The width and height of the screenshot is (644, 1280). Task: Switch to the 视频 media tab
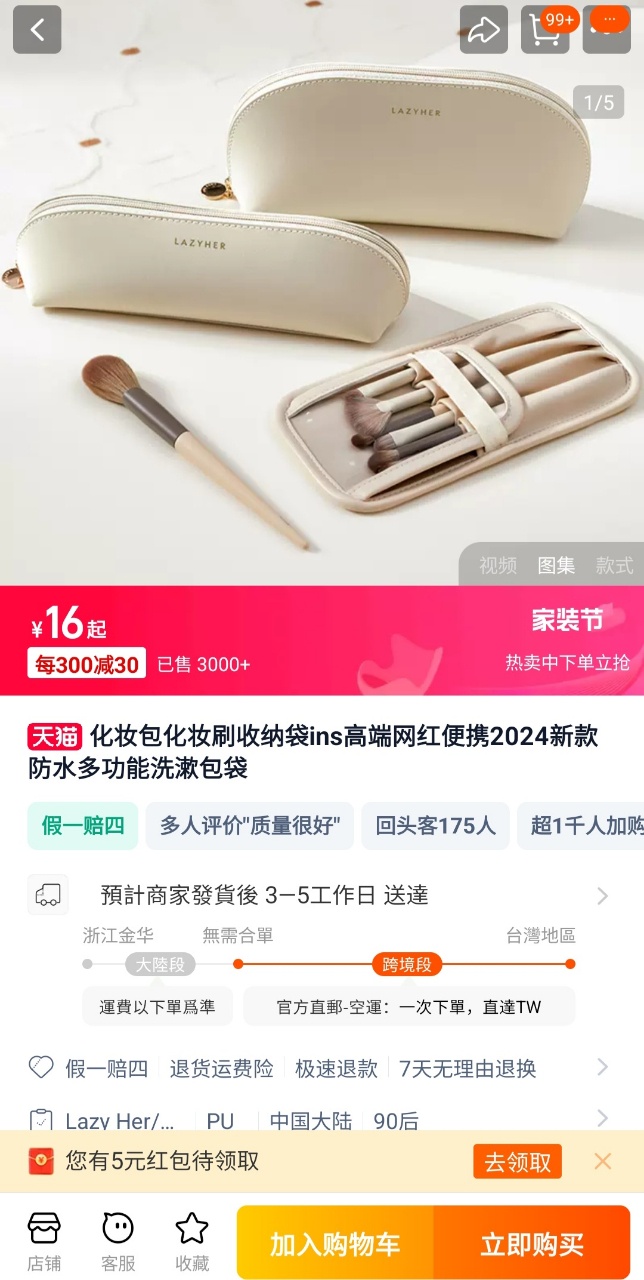tap(498, 566)
